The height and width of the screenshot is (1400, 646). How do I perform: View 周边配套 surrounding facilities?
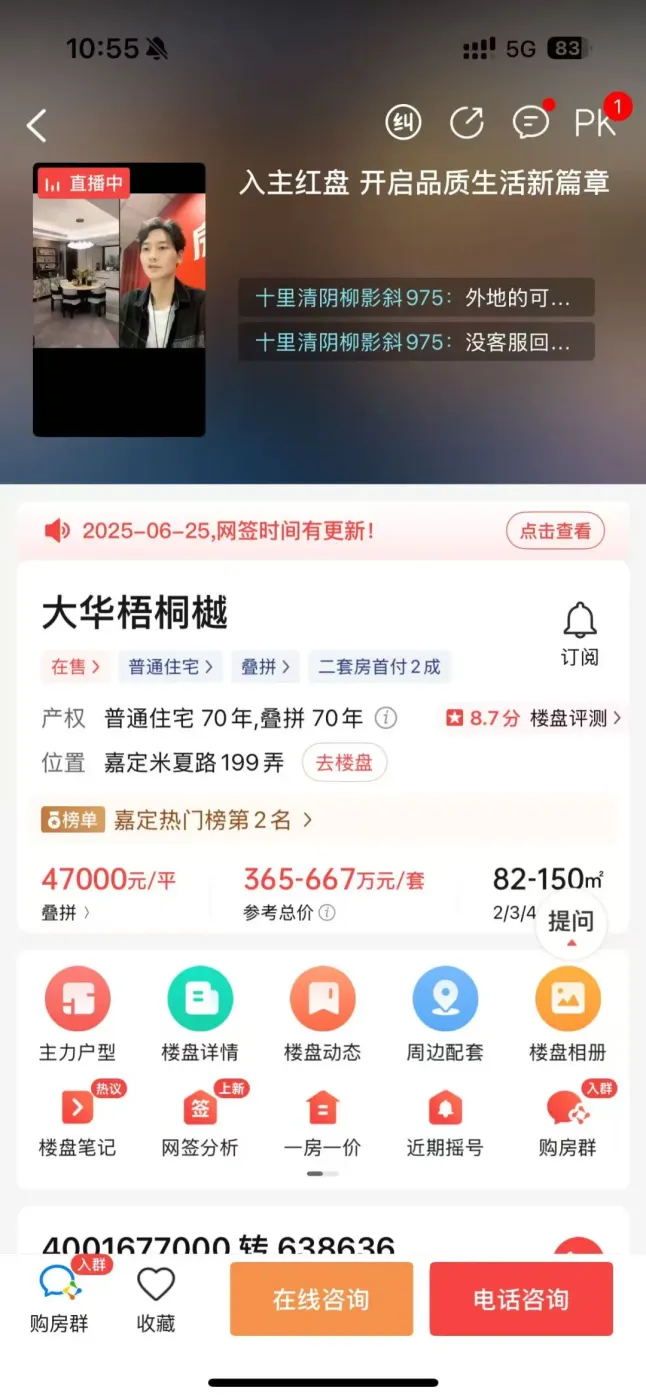[x=445, y=1015]
